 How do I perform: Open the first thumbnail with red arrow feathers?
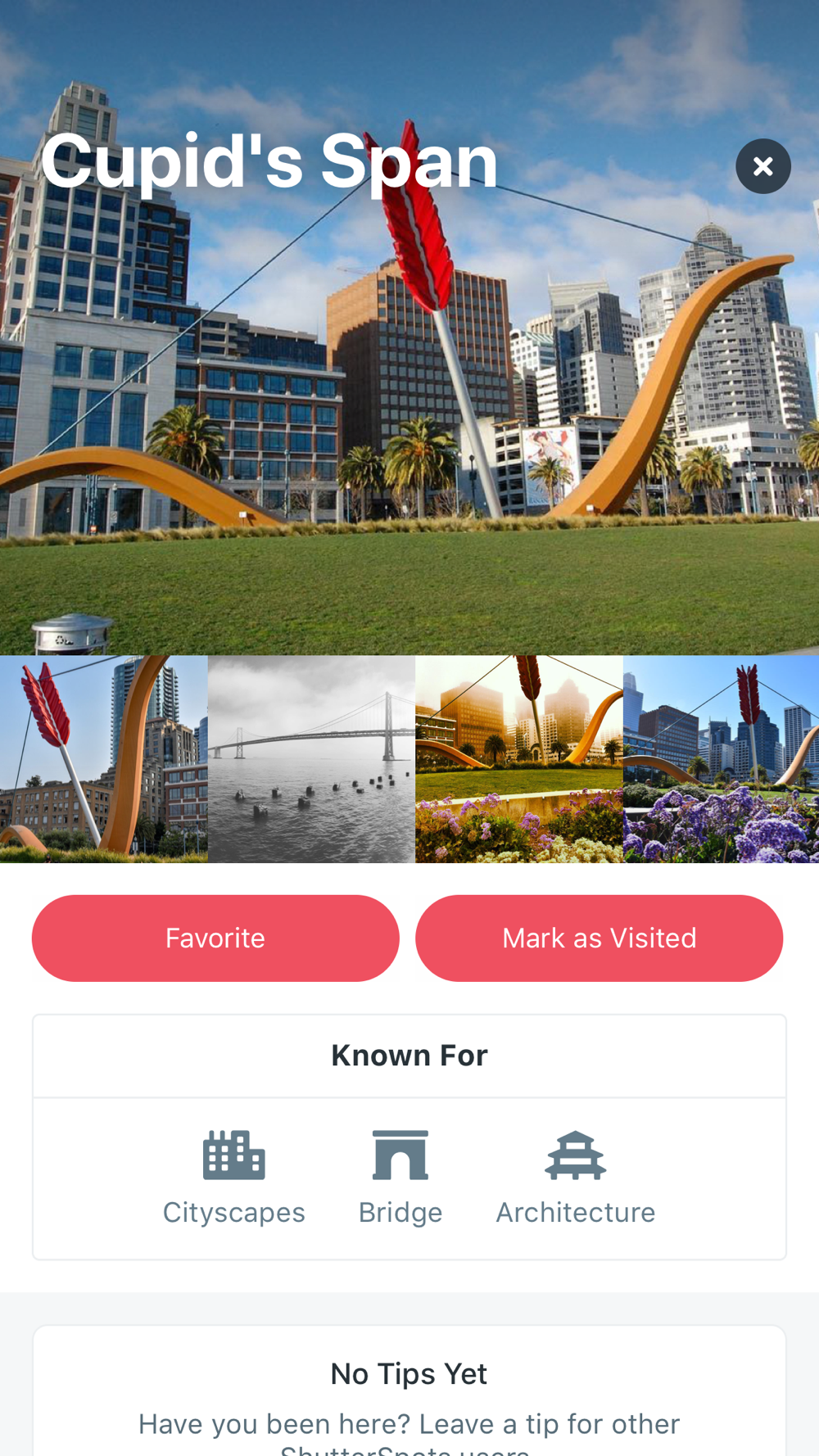(103, 758)
